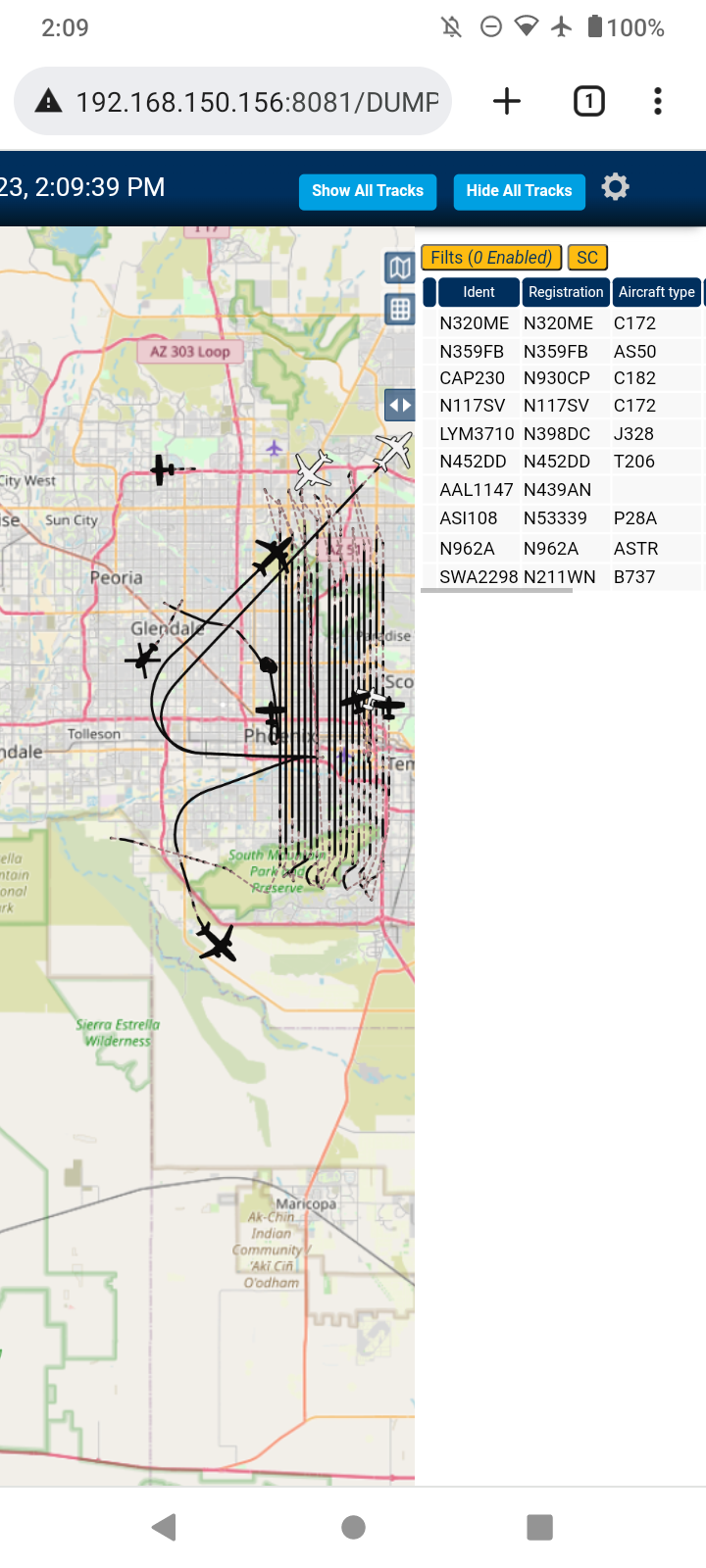Toggle the sidebar expand arrows
This screenshot has width=706, height=1568.
pos(399,405)
